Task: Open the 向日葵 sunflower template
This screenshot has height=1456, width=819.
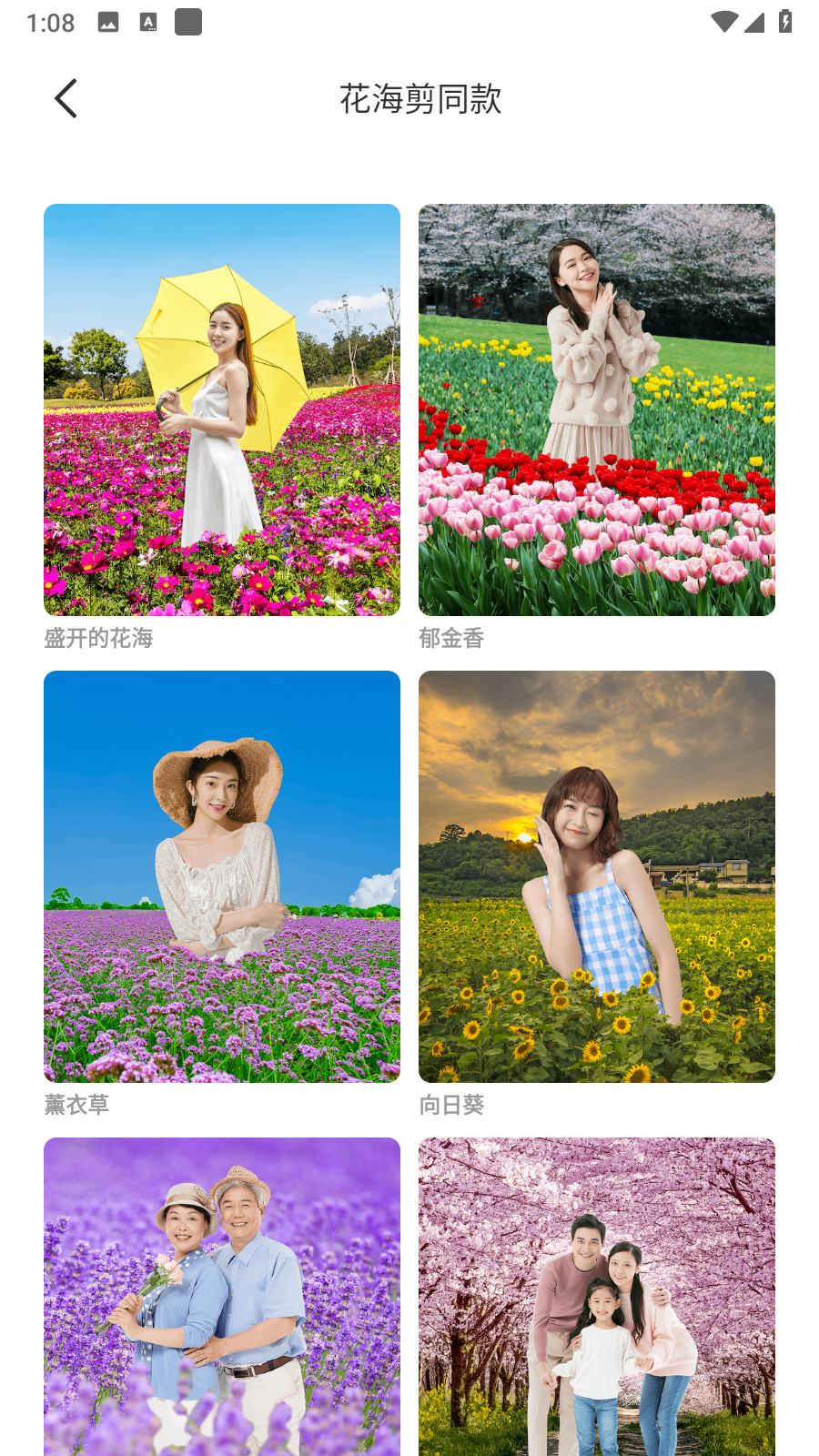Action: (597, 876)
